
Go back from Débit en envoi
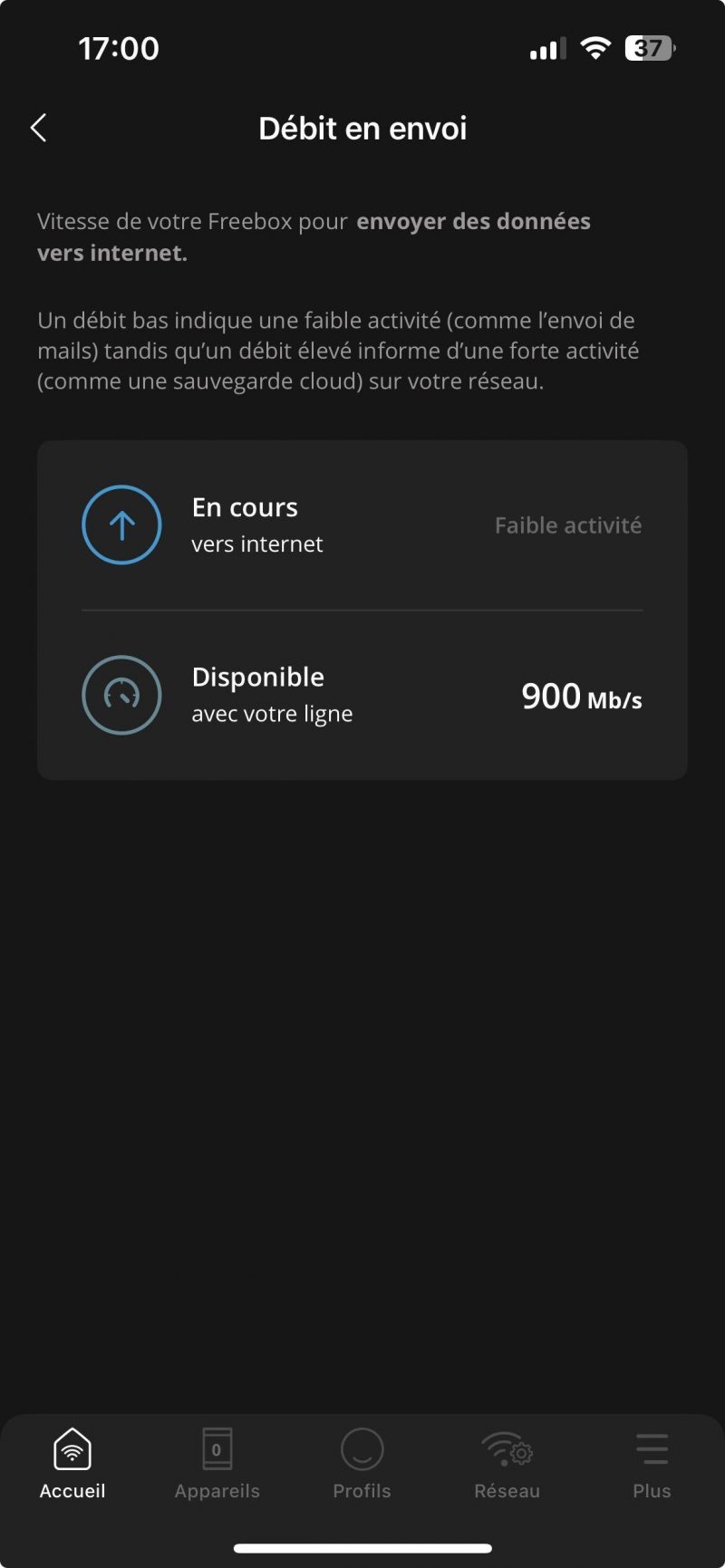point(39,129)
